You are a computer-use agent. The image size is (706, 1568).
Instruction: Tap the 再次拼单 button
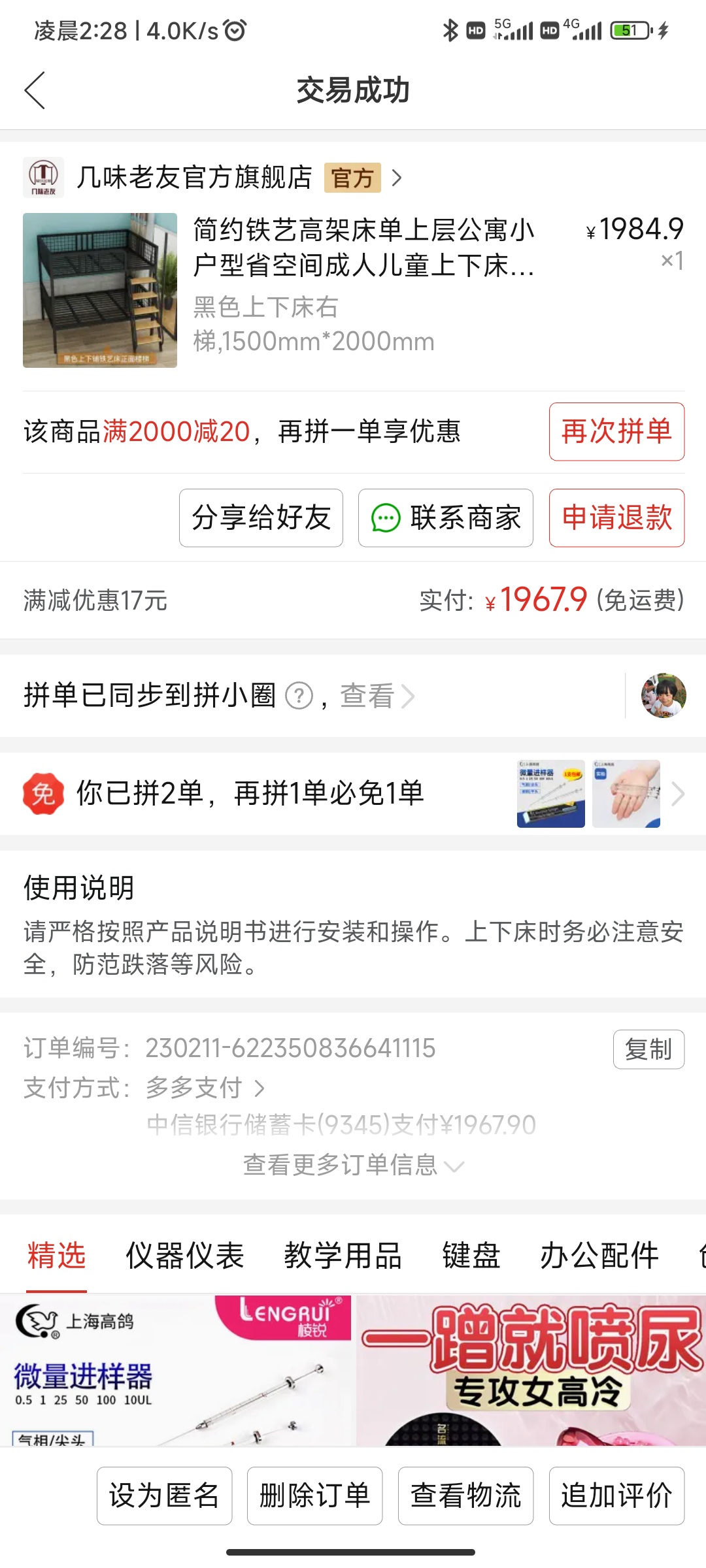tap(616, 432)
